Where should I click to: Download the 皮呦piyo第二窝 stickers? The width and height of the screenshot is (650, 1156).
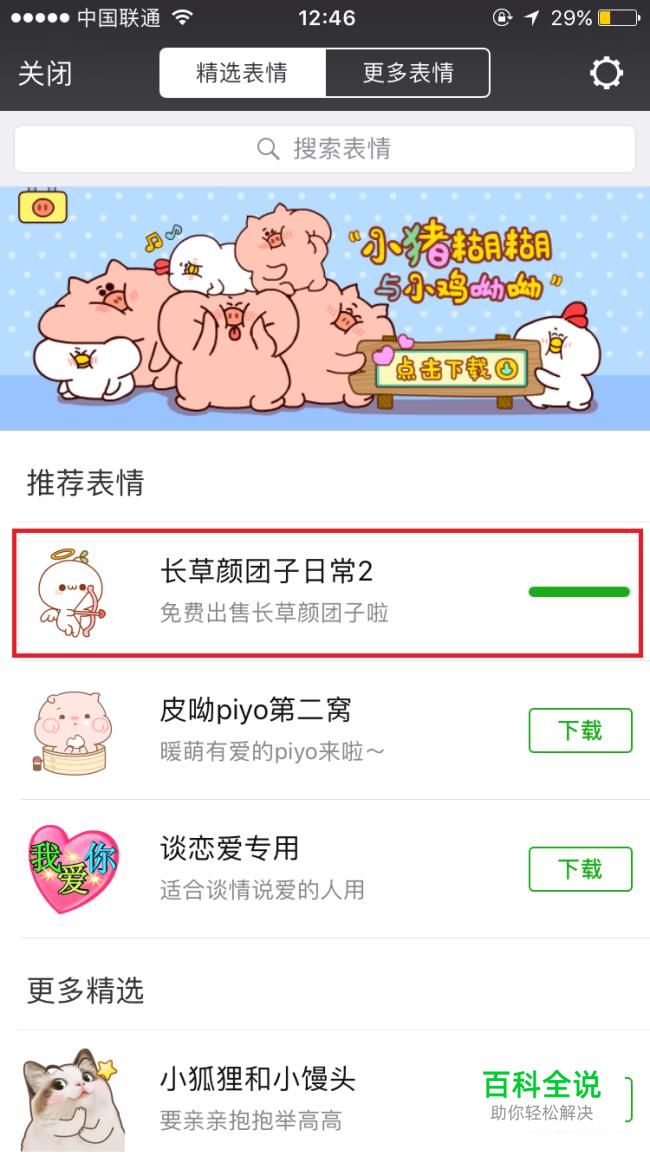tap(580, 731)
